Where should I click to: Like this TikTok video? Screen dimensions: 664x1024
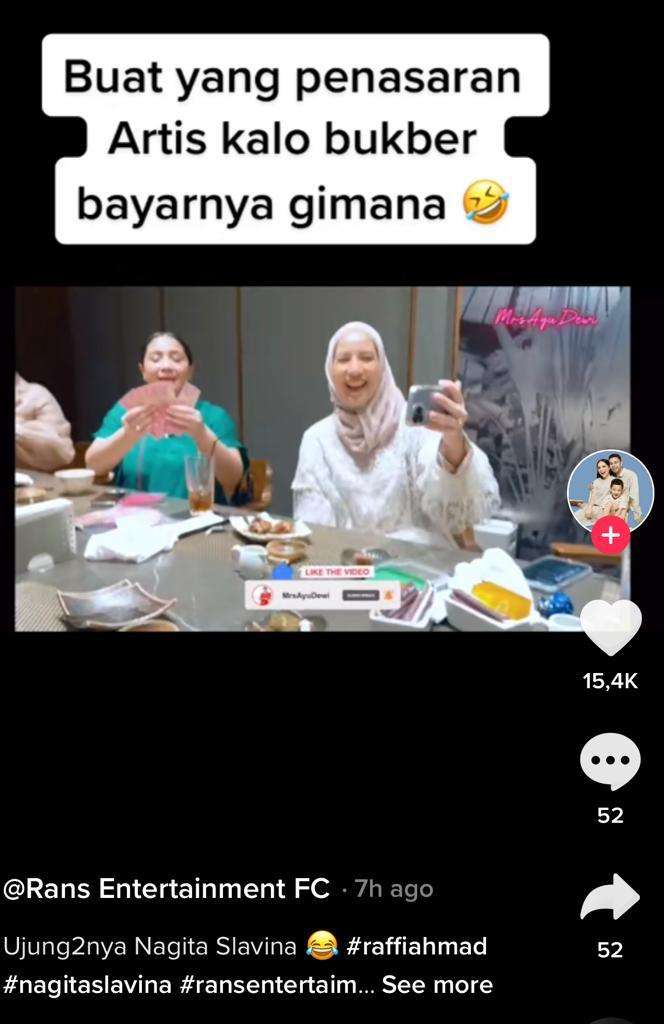coord(610,628)
